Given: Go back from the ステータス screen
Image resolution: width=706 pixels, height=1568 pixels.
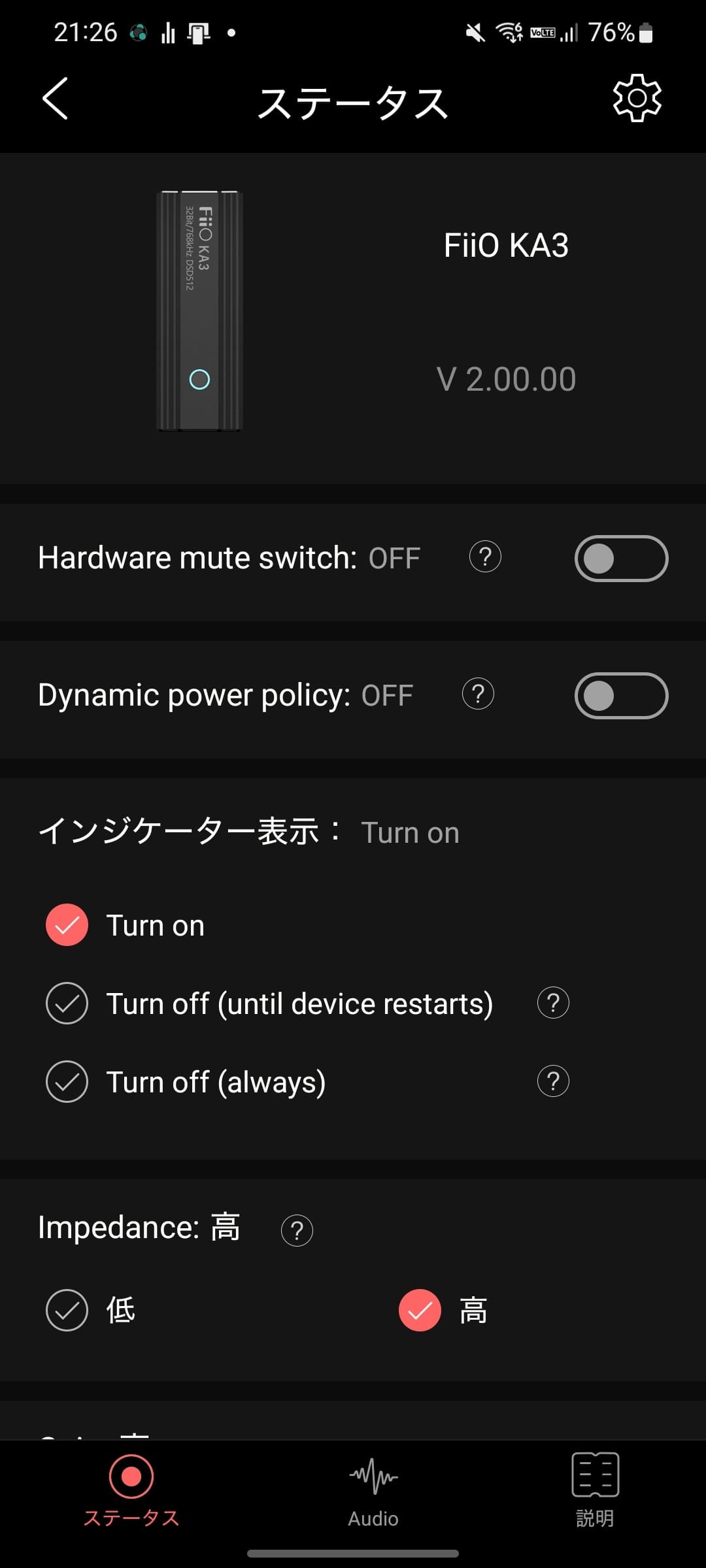Looking at the screenshot, I should 56,99.
